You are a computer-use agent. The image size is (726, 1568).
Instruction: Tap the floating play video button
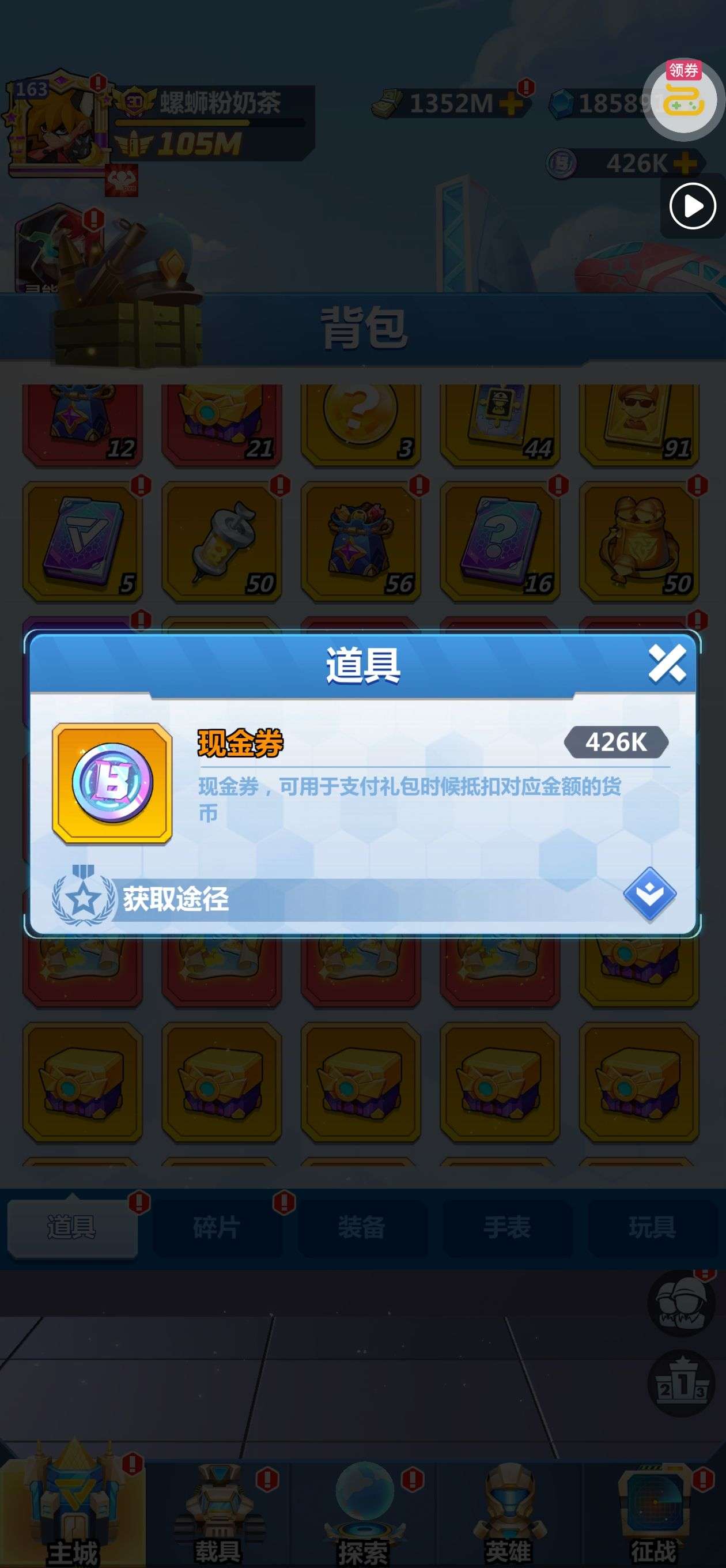coord(693,206)
